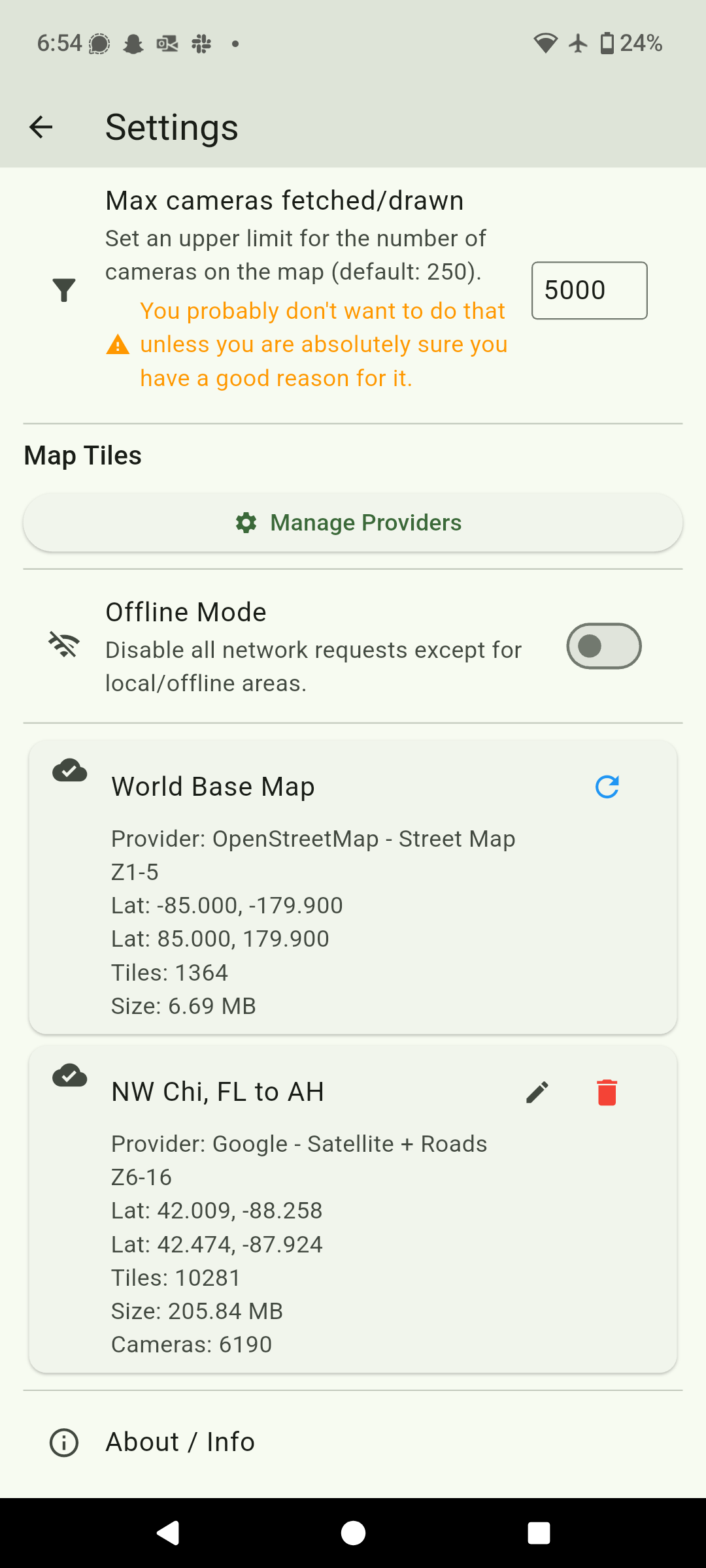Screen dimensions: 706x1568
Task: Rename the NW Chi, FL to AH area
Action: click(537, 1092)
